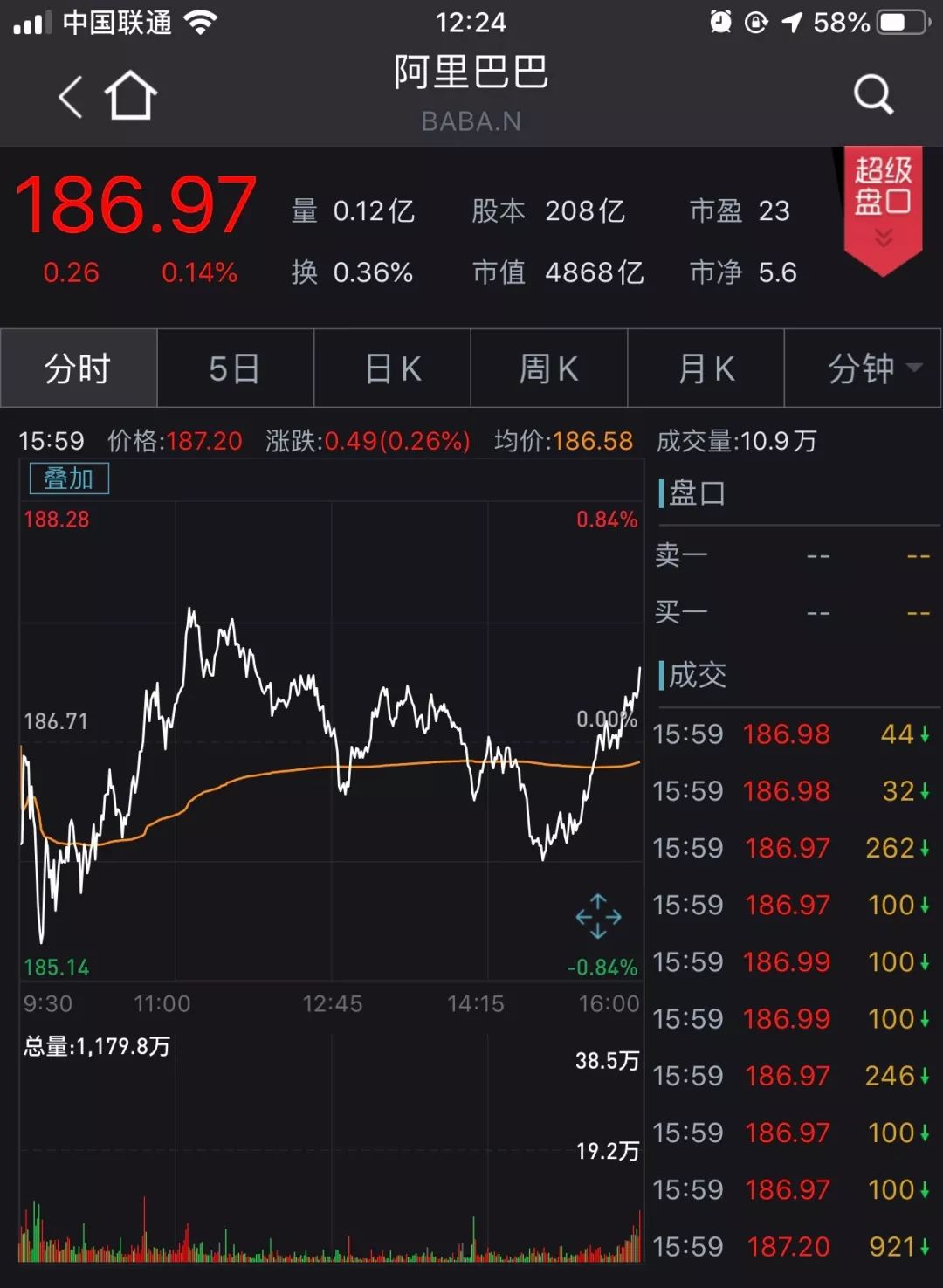
Task: Go back using the left arrow
Action: point(71,96)
